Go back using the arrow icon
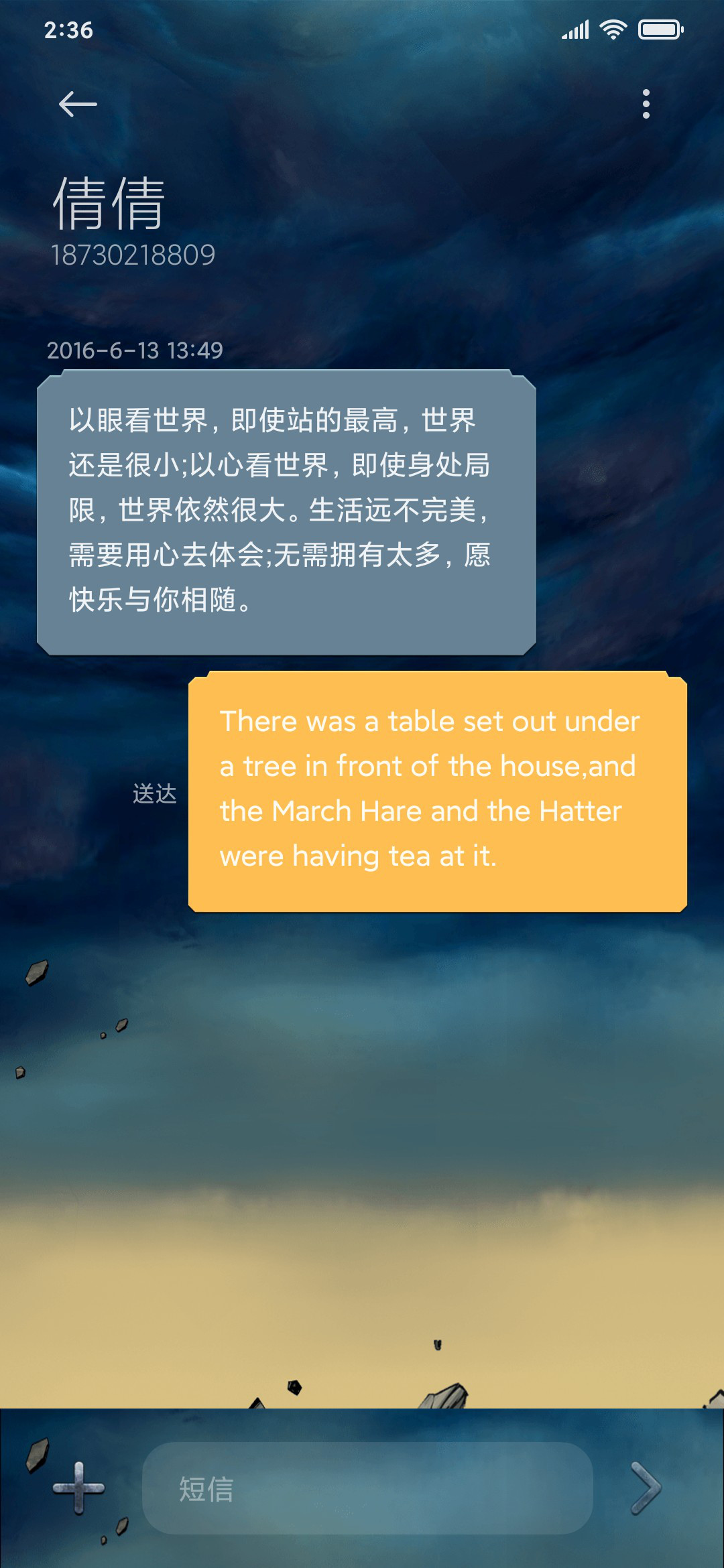The width and height of the screenshot is (724, 1568). click(78, 104)
